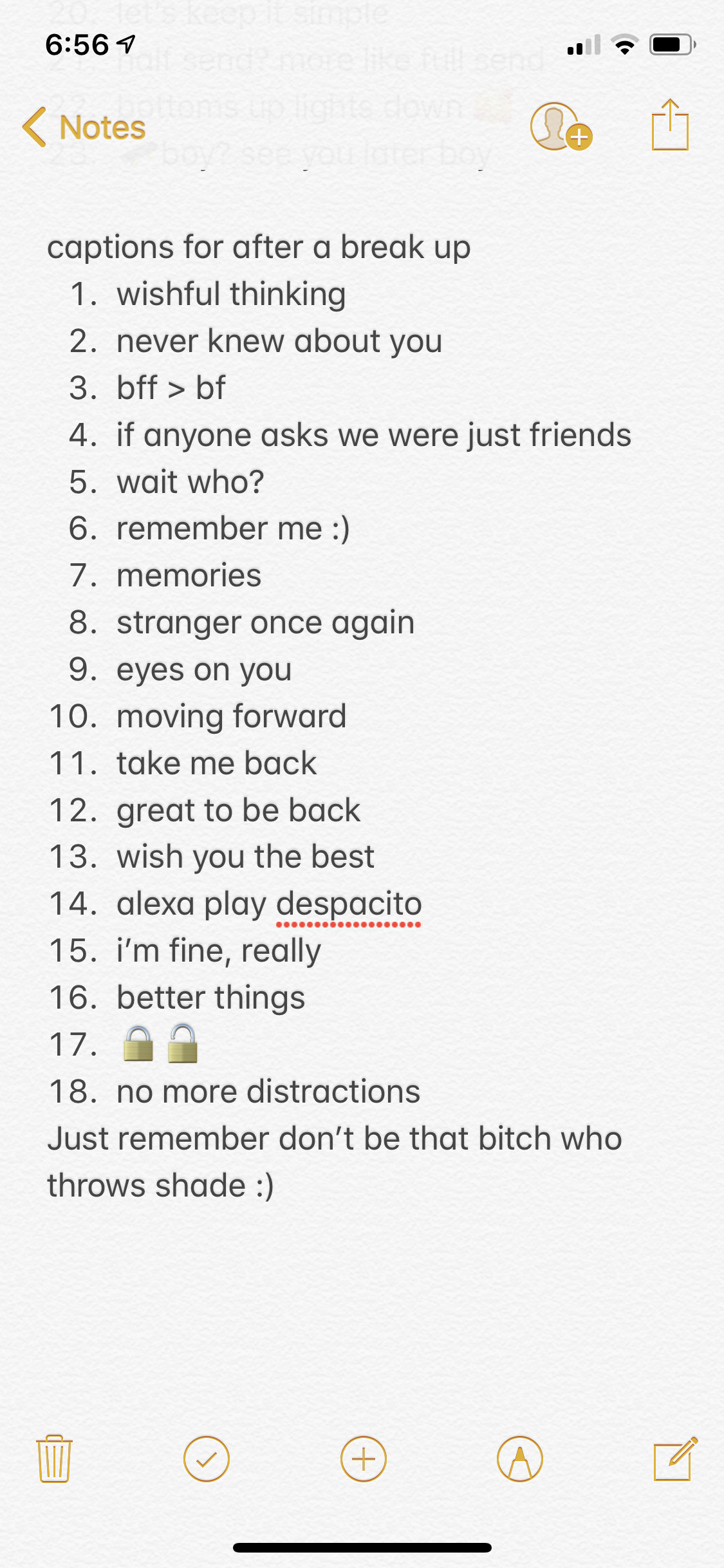The width and height of the screenshot is (724, 1568).
Task: Open the markup drawing tool
Action: (519, 1459)
